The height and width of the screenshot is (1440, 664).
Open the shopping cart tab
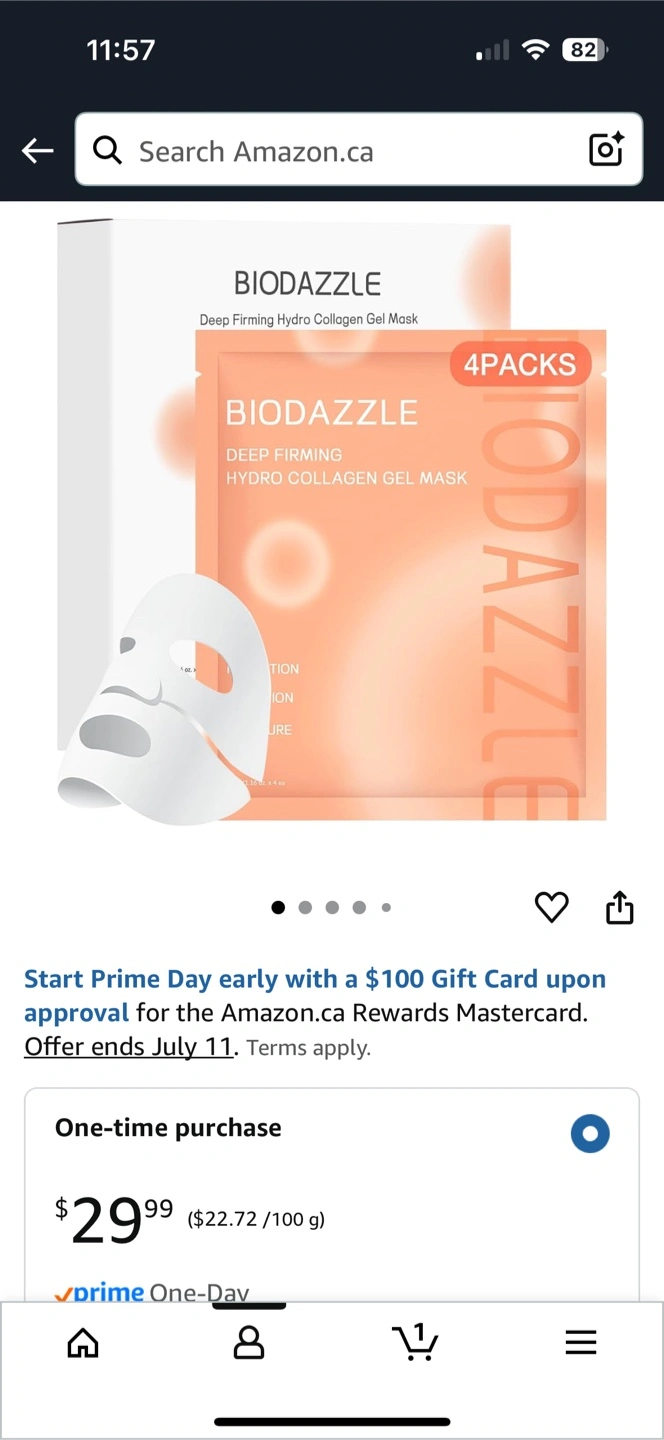click(x=415, y=1341)
